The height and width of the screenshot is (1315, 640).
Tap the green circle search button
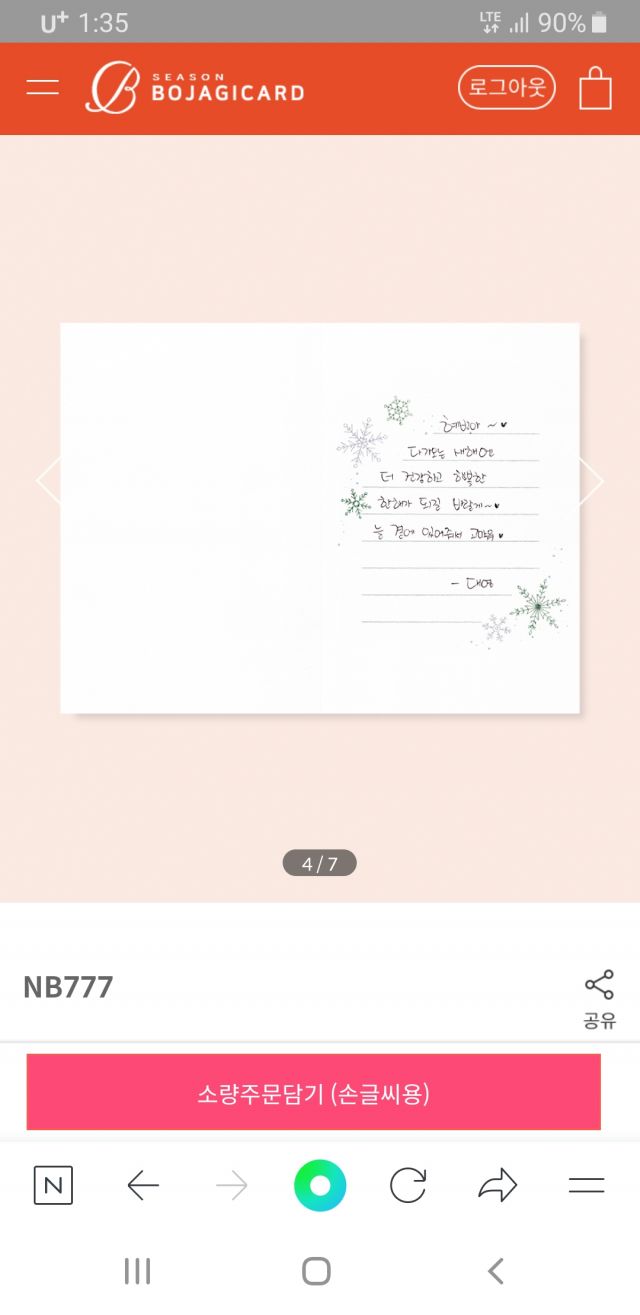click(320, 1186)
